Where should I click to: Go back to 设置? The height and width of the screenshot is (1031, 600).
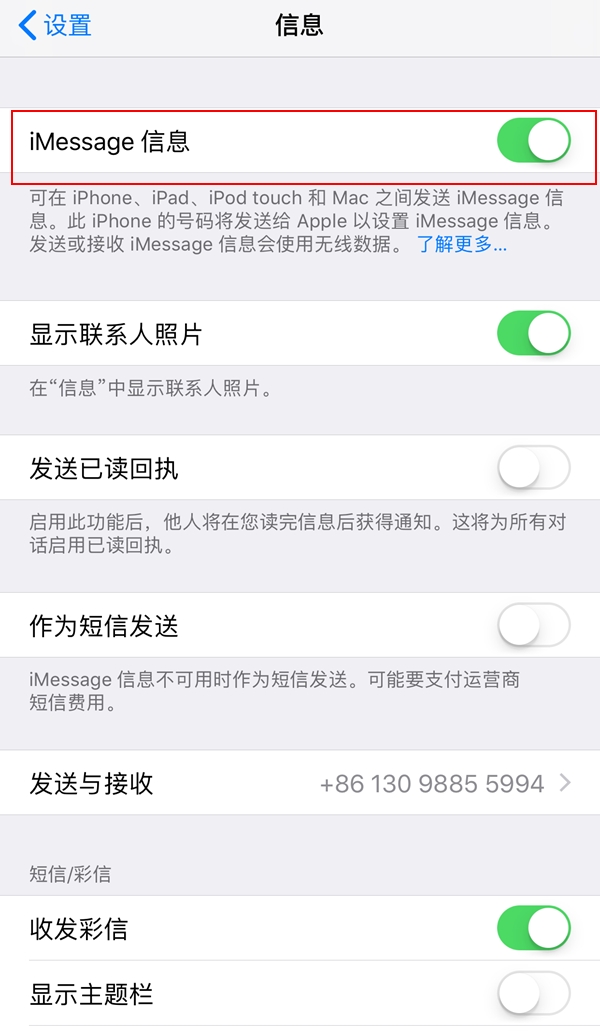click(x=55, y=26)
